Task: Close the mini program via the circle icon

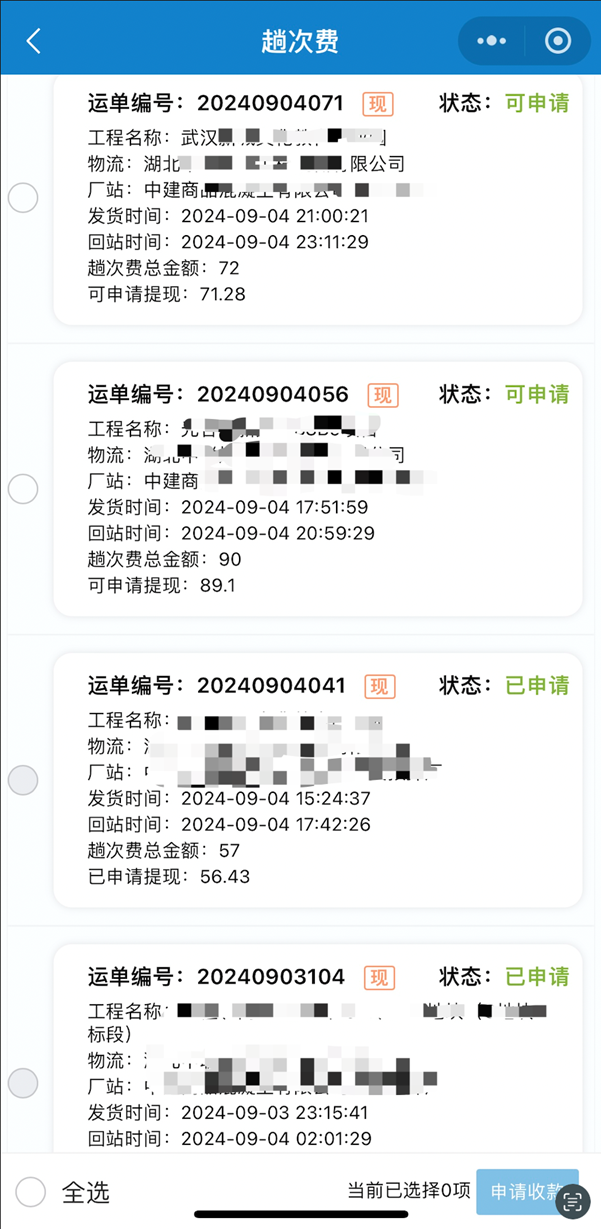Action: point(558,41)
